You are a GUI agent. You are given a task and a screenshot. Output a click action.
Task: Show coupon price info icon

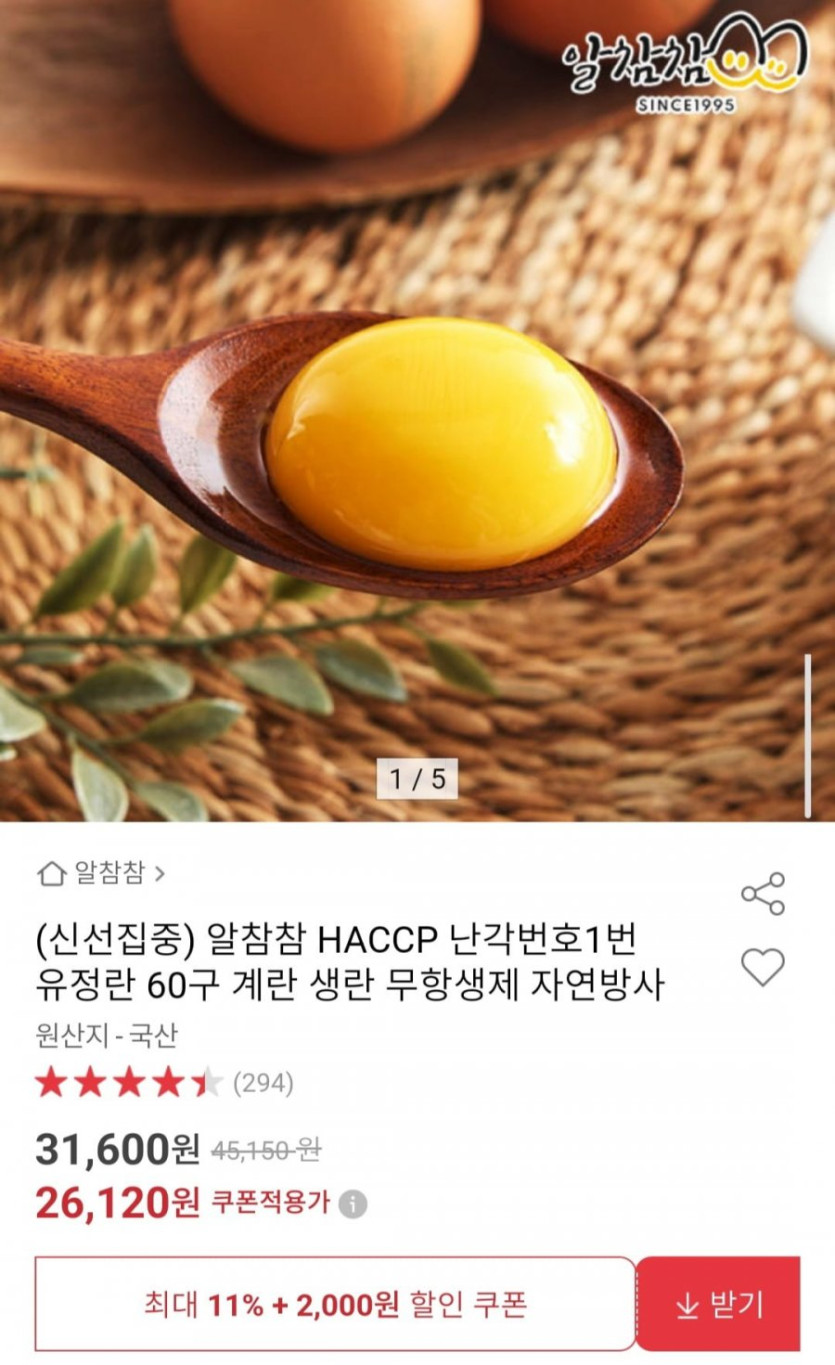352,1204
